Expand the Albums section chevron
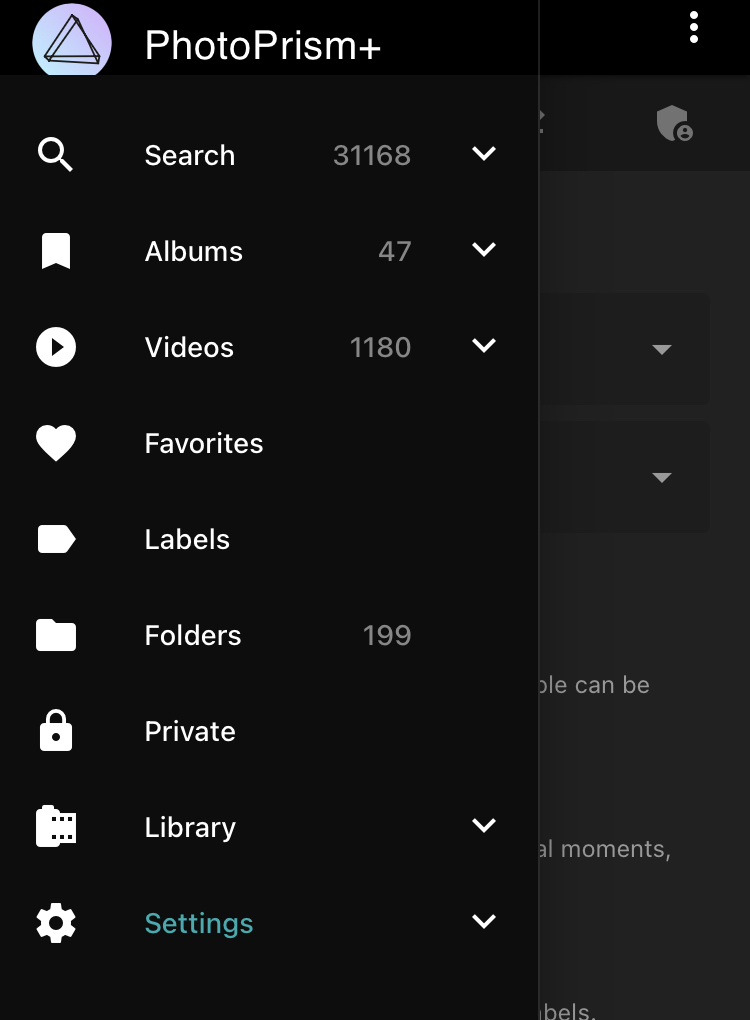 point(483,250)
